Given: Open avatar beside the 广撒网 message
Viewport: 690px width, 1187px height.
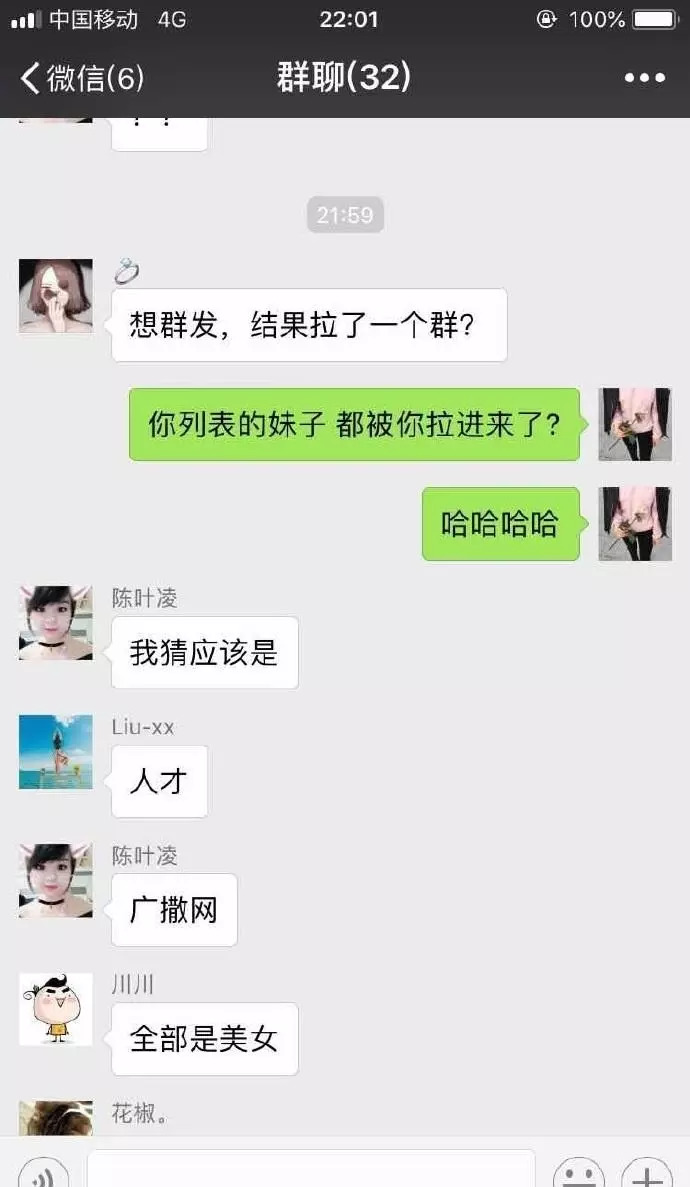Looking at the screenshot, I should coord(56,881).
